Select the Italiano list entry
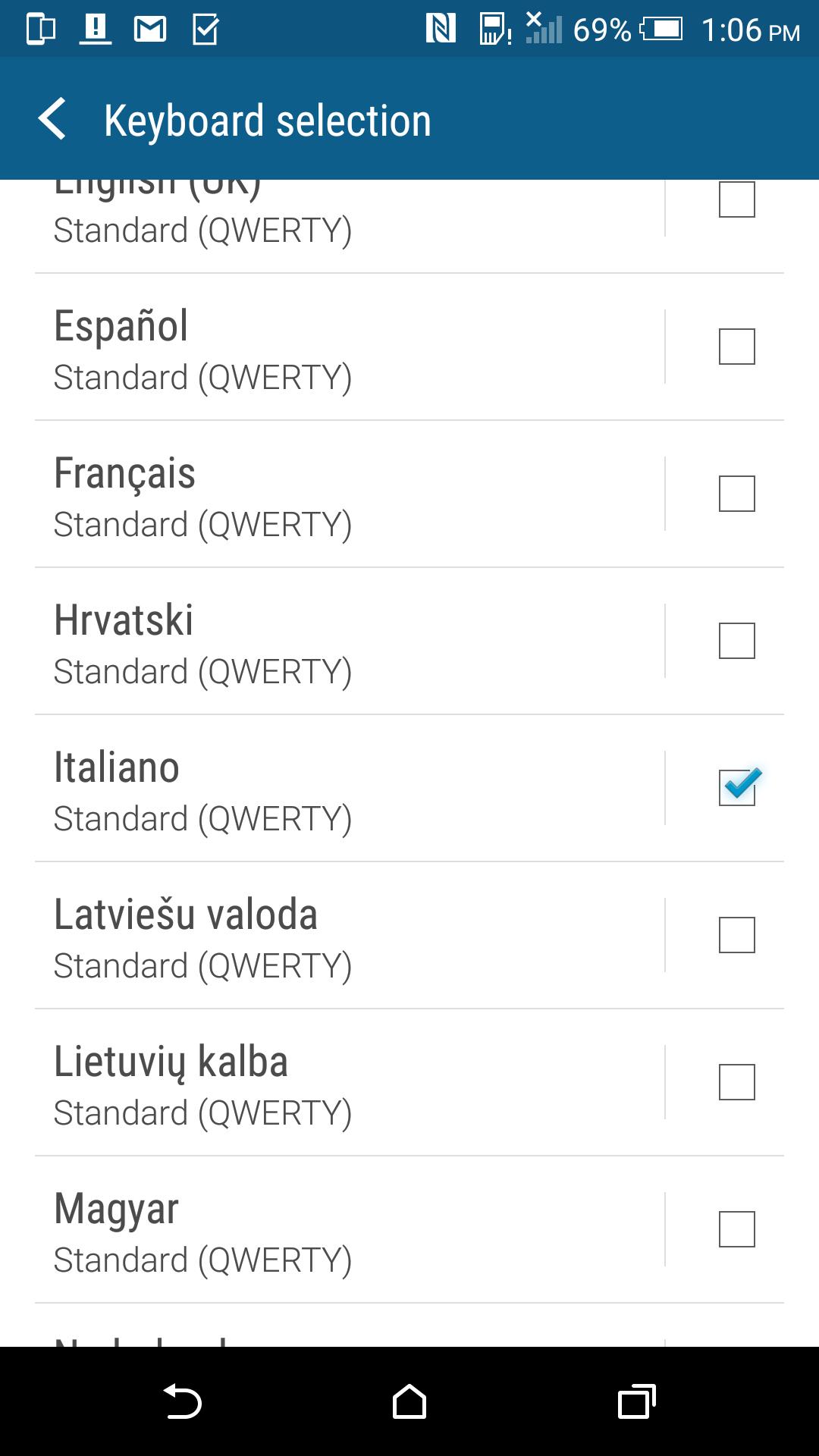 (303, 789)
